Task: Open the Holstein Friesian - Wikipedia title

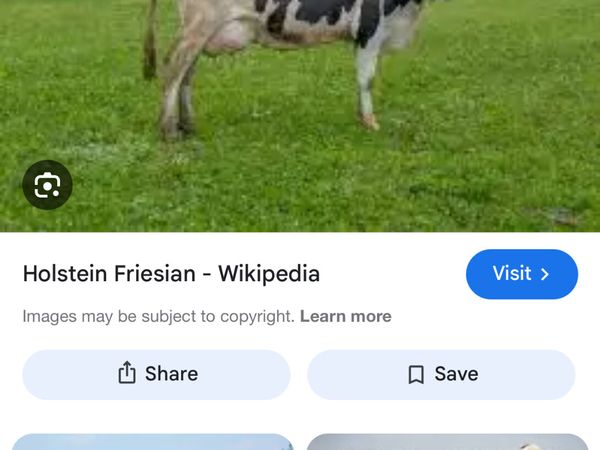Action: pyautogui.click(x=171, y=273)
